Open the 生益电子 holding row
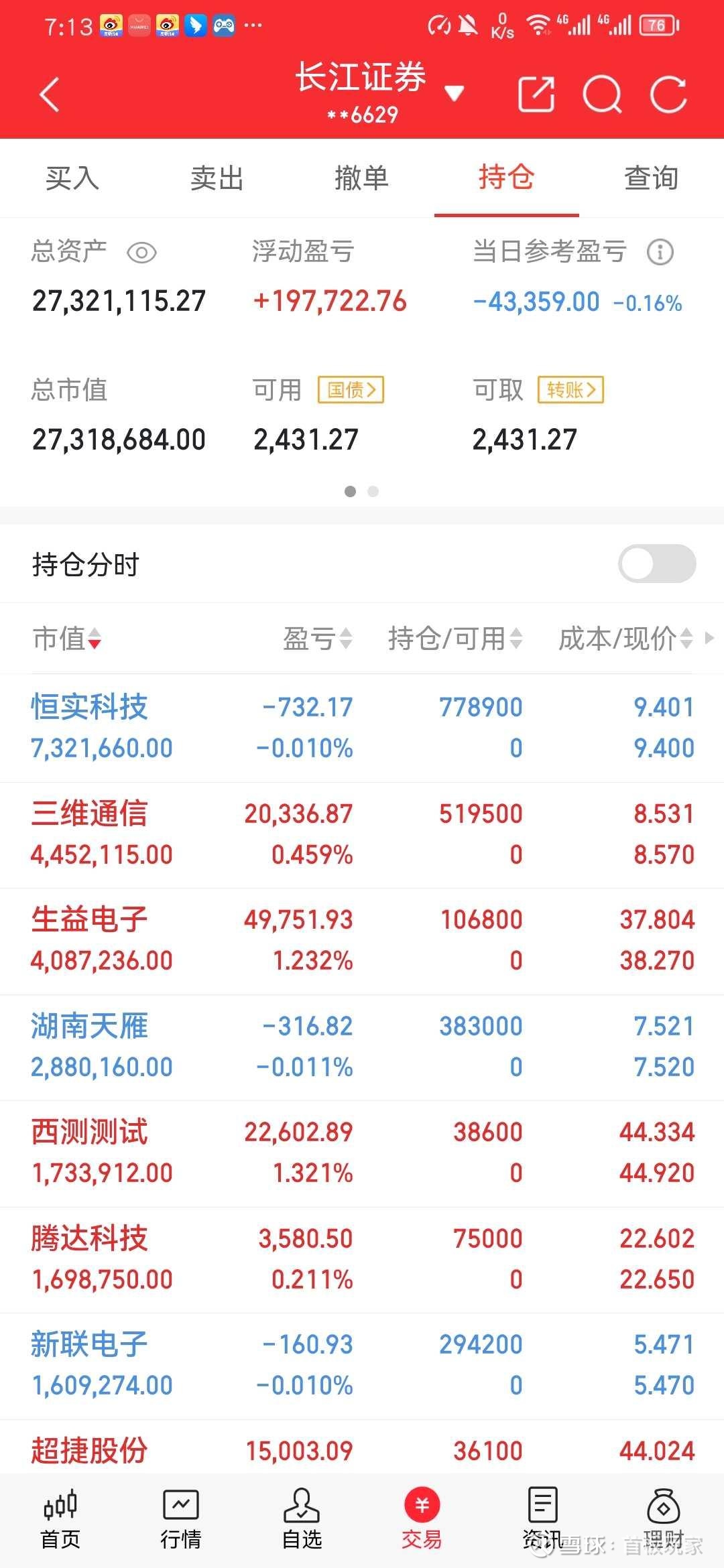The width and height of the screenshot is (724, 1568). click(362, 941)
